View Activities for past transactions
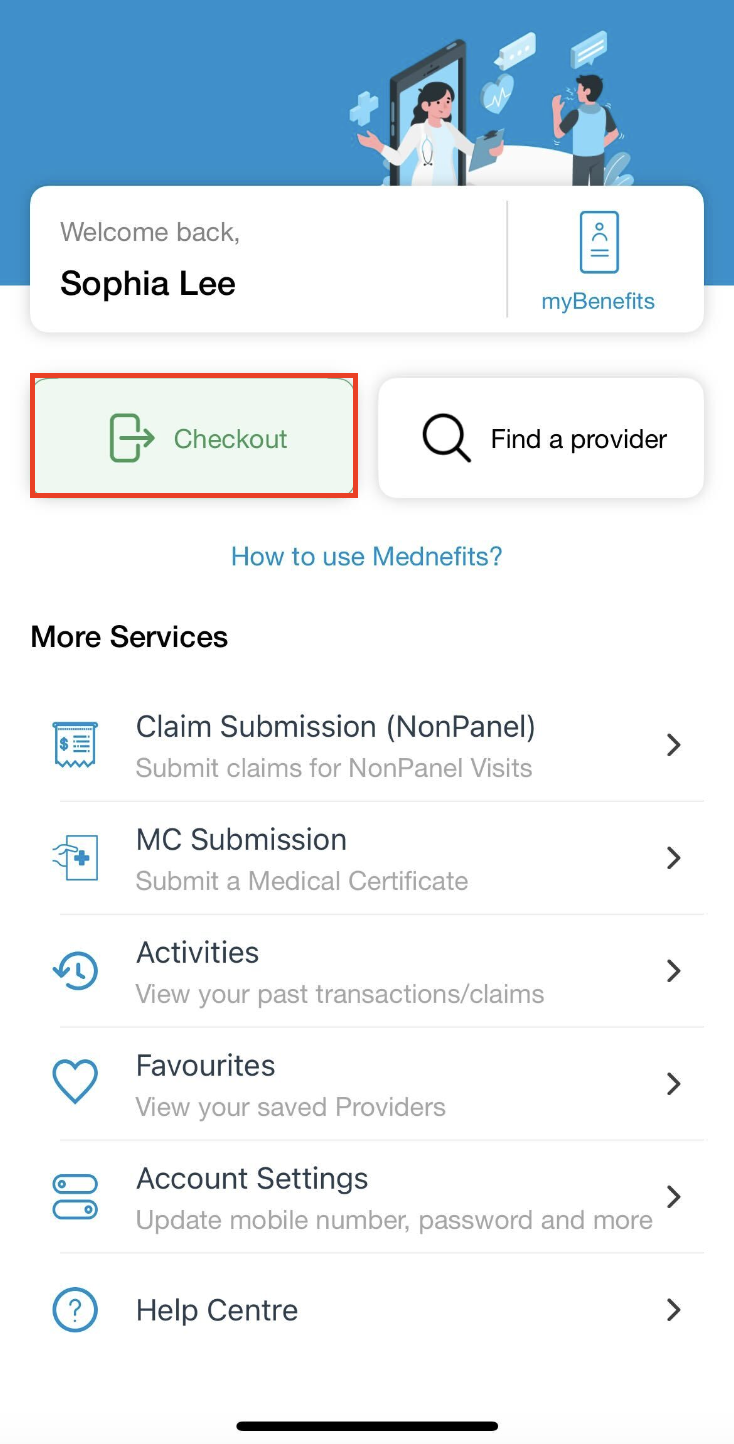The image size is (734, 1444). tap(367, 971)
